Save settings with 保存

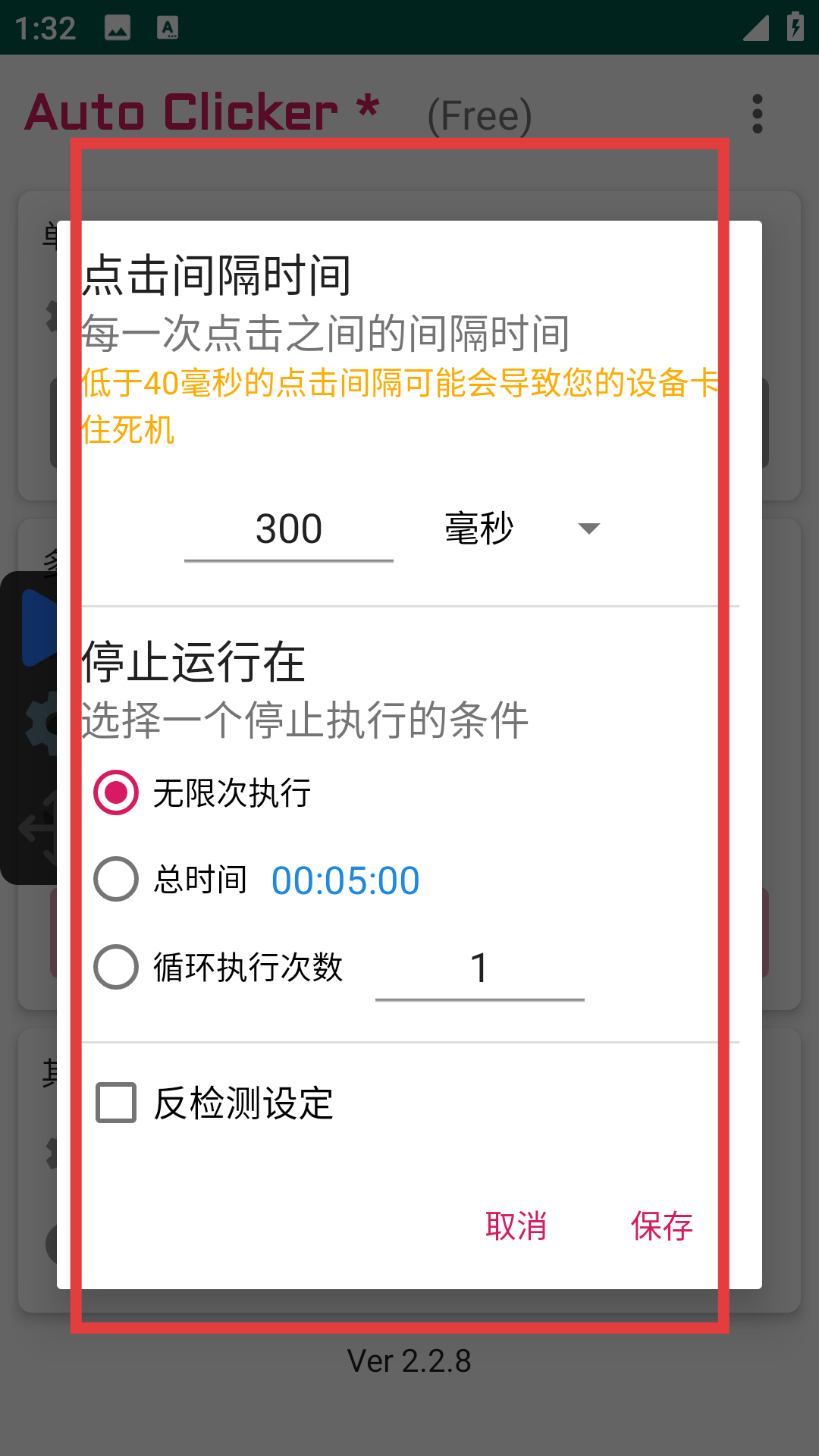click(661, 1225)
